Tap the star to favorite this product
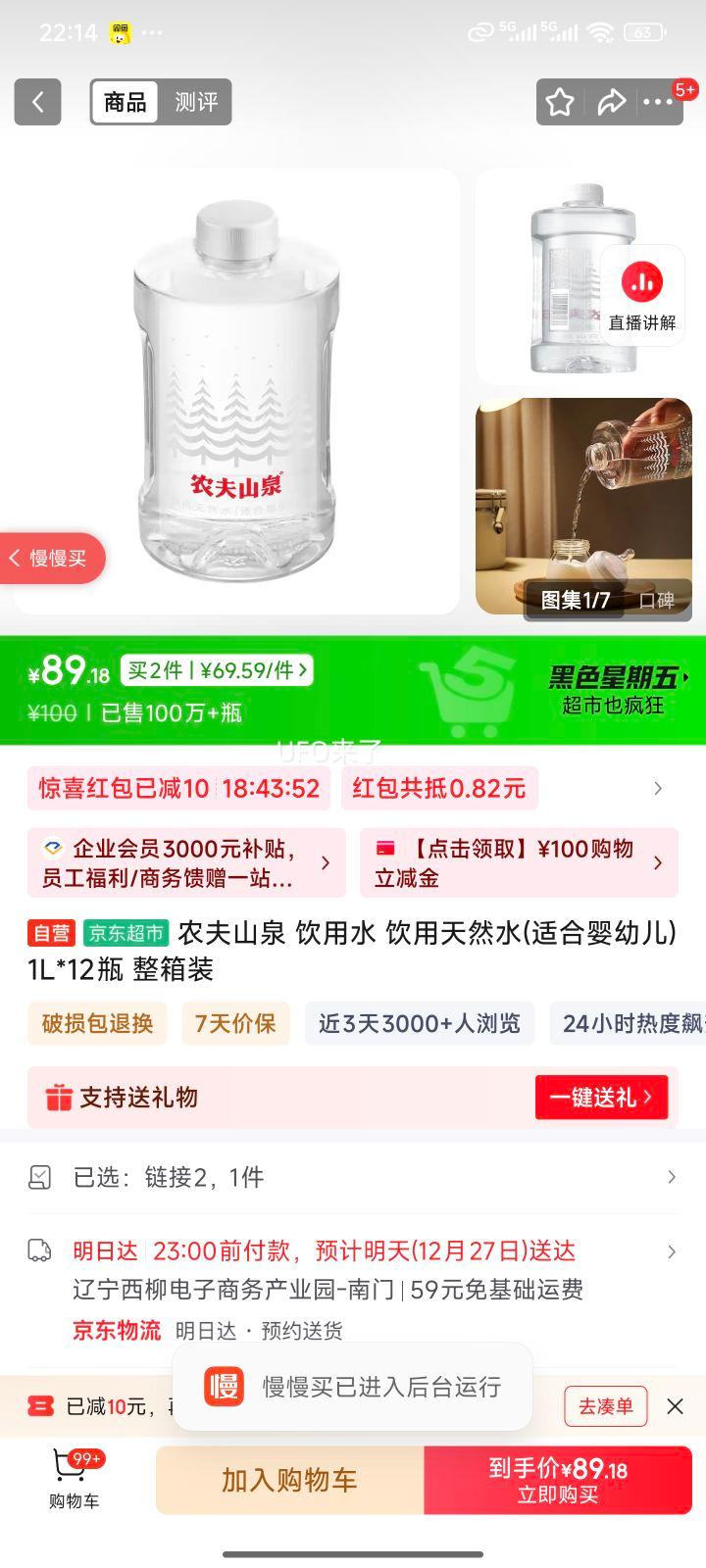The height and width of the screenshot is (1568, 706). pyautogui.click(x=558, y=101)
